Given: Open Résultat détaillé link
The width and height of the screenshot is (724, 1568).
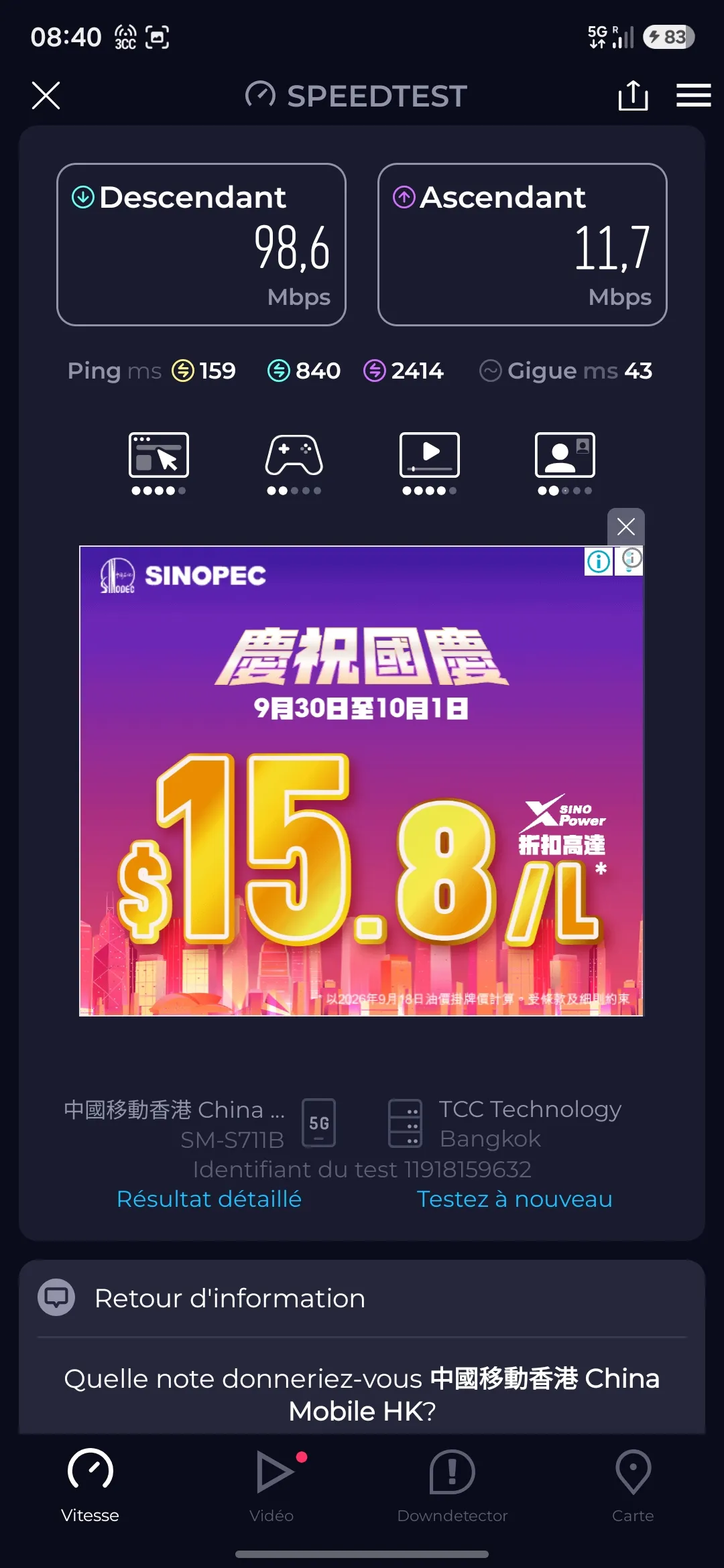Looking at the screenshot, I should tap(209, 1199).
